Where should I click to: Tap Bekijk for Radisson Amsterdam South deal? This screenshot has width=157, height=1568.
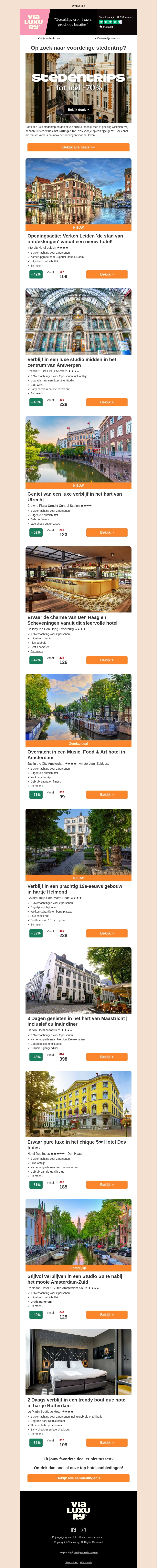(x=107, y=1315)
